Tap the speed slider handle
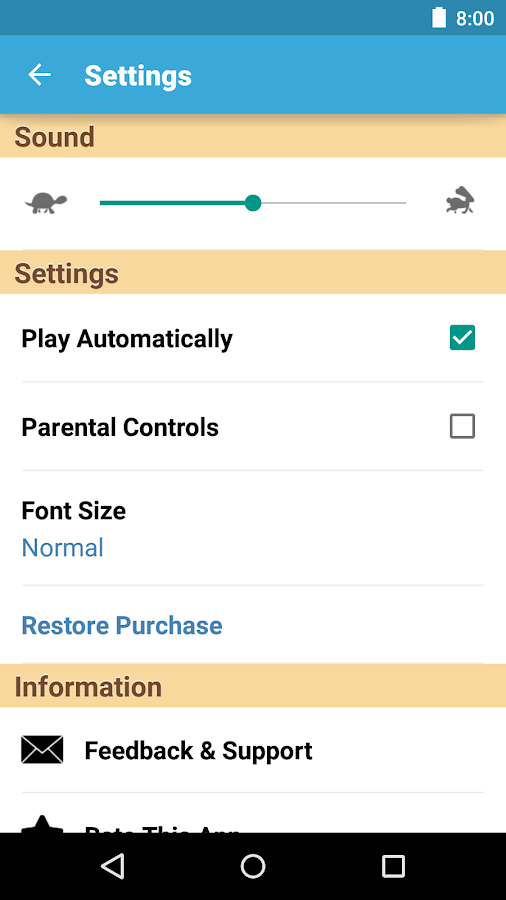 tap(252, 203)
